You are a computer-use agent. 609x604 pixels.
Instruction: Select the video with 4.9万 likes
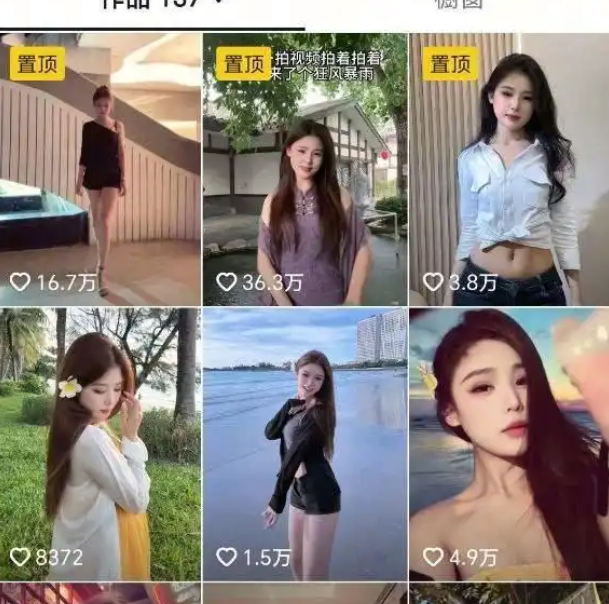[x=509, y=444]
